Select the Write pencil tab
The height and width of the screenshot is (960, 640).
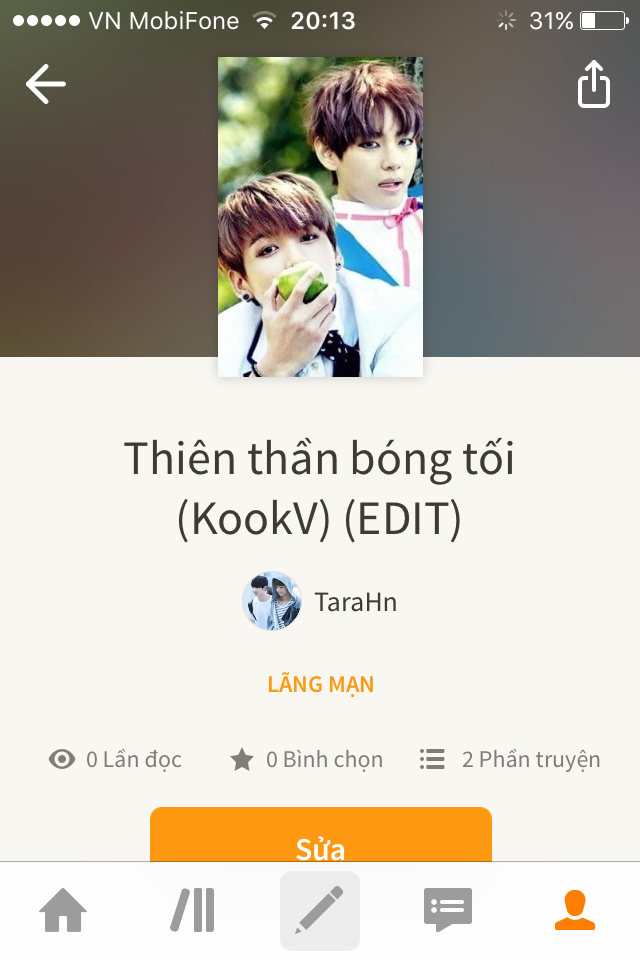[320, 911]
